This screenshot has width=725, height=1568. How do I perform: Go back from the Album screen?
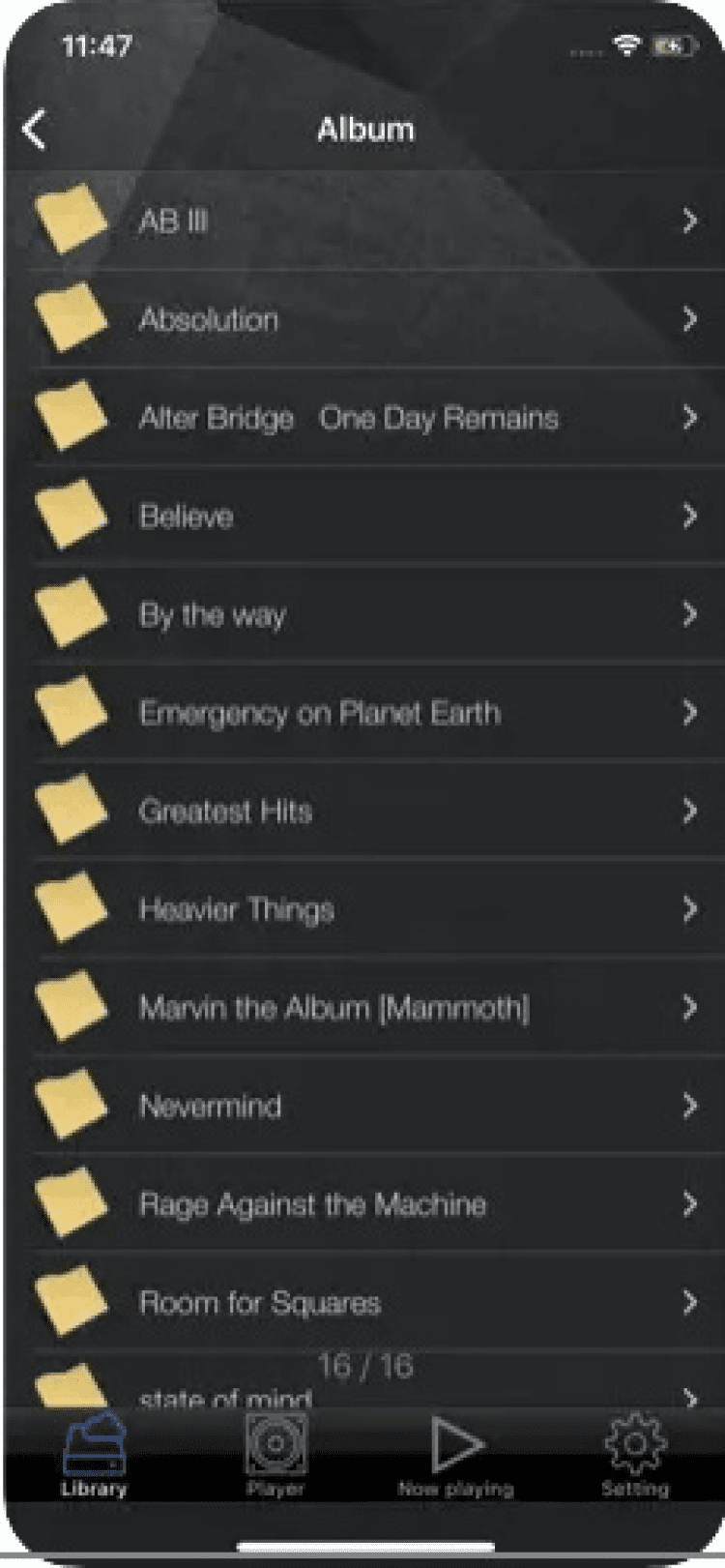pos(35,130)
